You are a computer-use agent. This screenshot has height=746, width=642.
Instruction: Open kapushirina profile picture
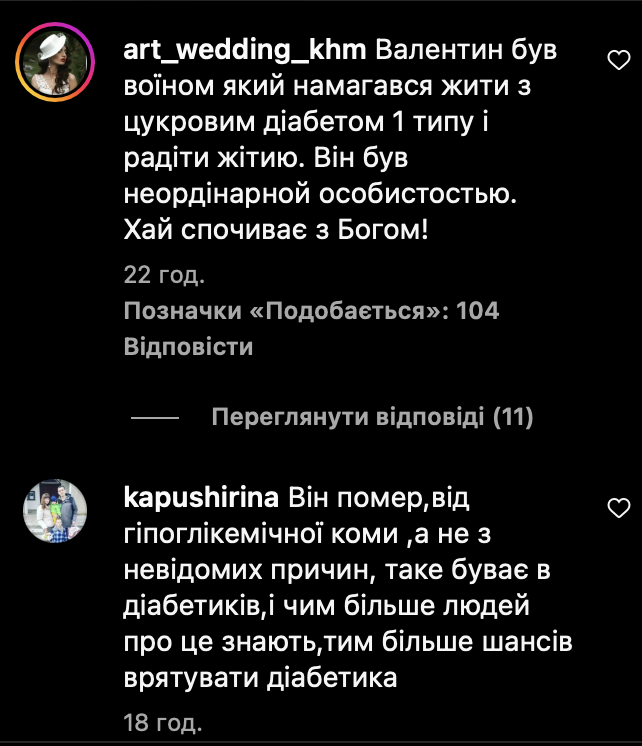click(x=57, y=513)
